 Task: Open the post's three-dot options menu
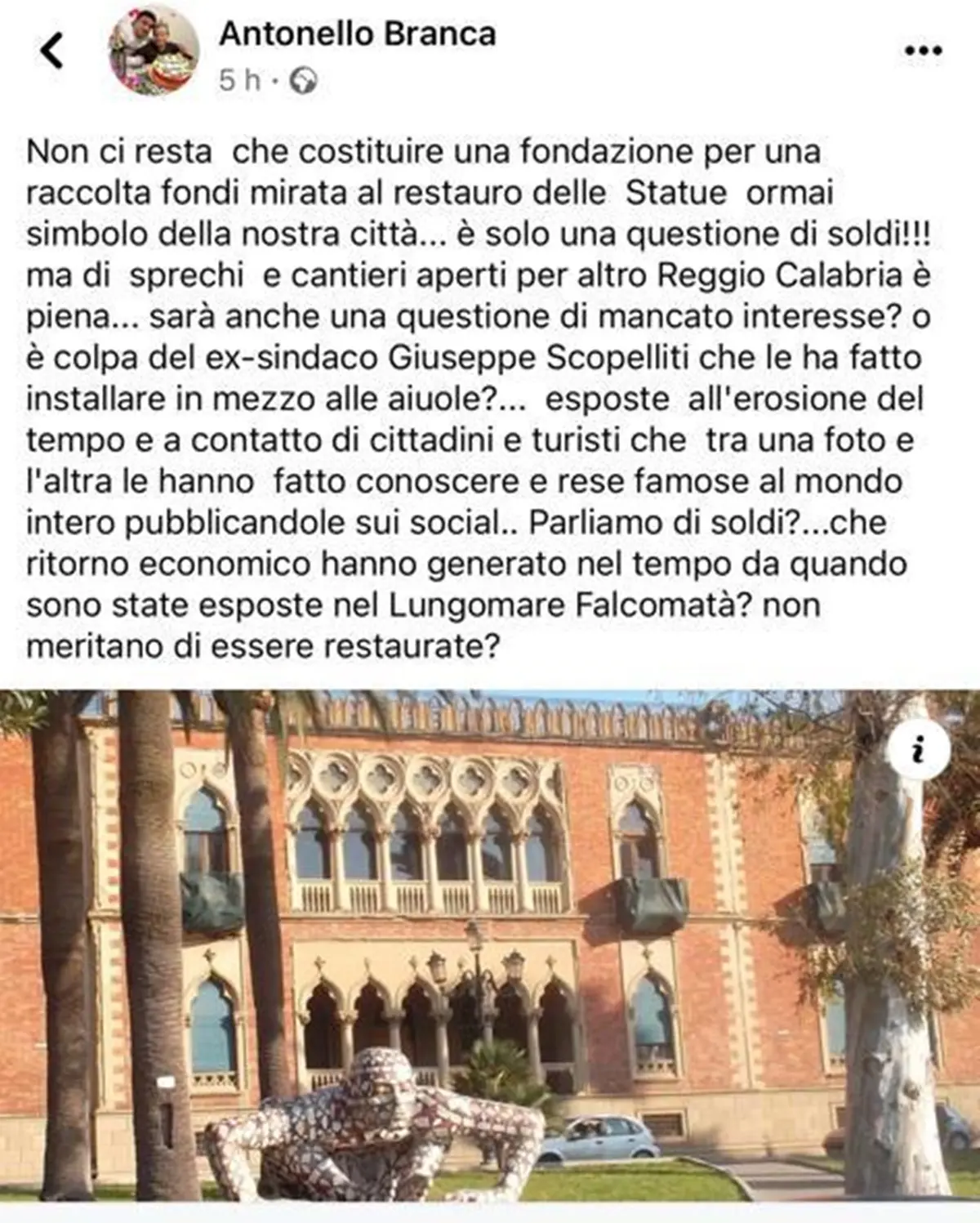point(924,51)
